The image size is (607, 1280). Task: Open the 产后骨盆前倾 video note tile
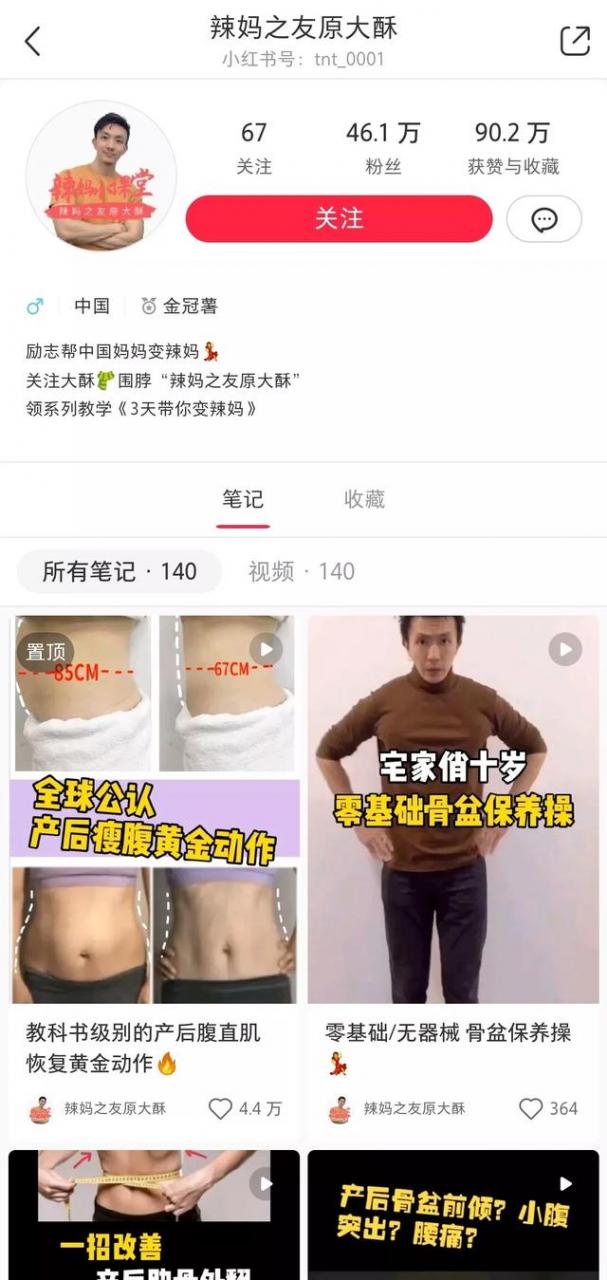(453, 1215)
